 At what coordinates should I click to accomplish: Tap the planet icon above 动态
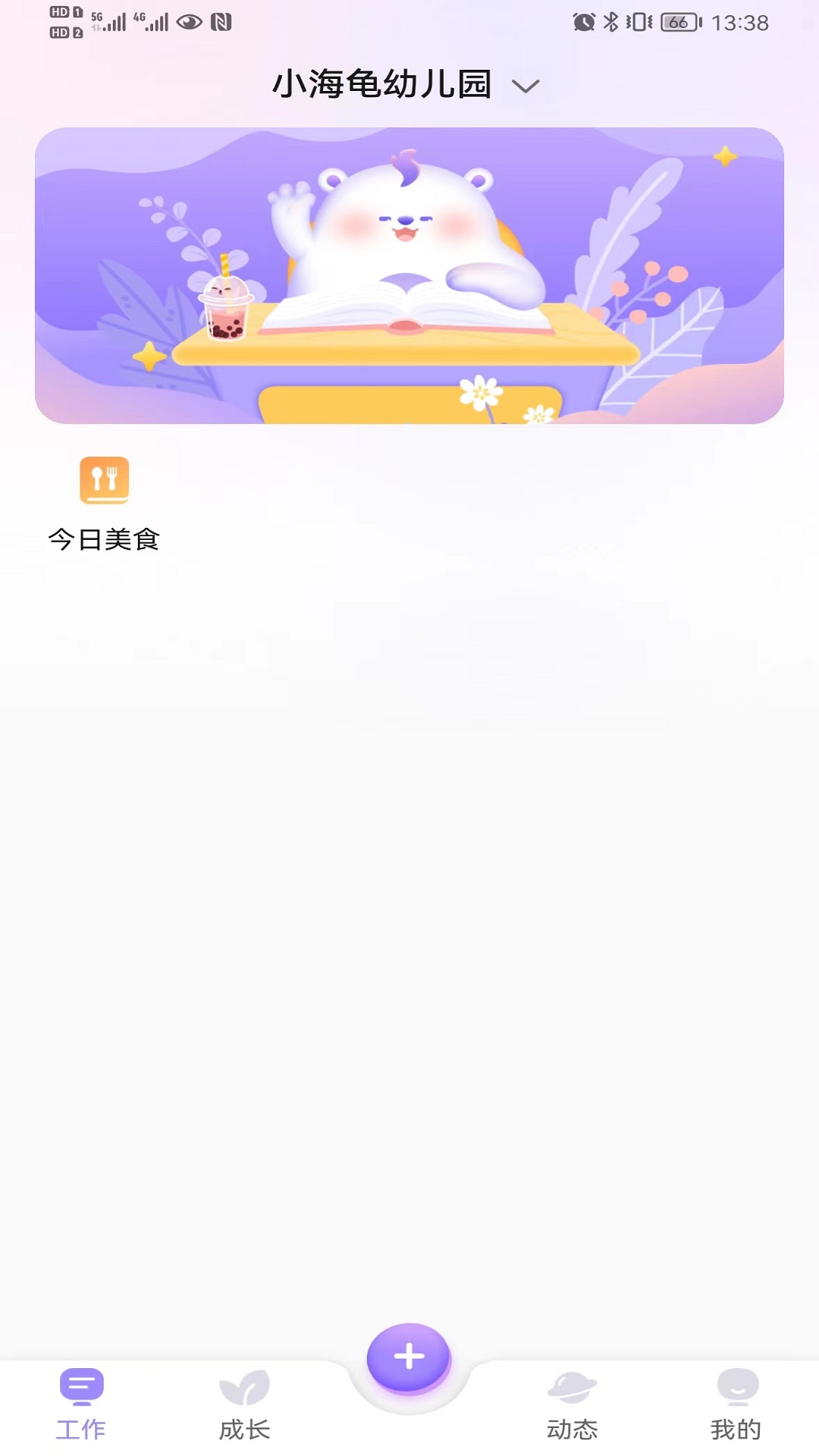click(x=573, y=1385)
